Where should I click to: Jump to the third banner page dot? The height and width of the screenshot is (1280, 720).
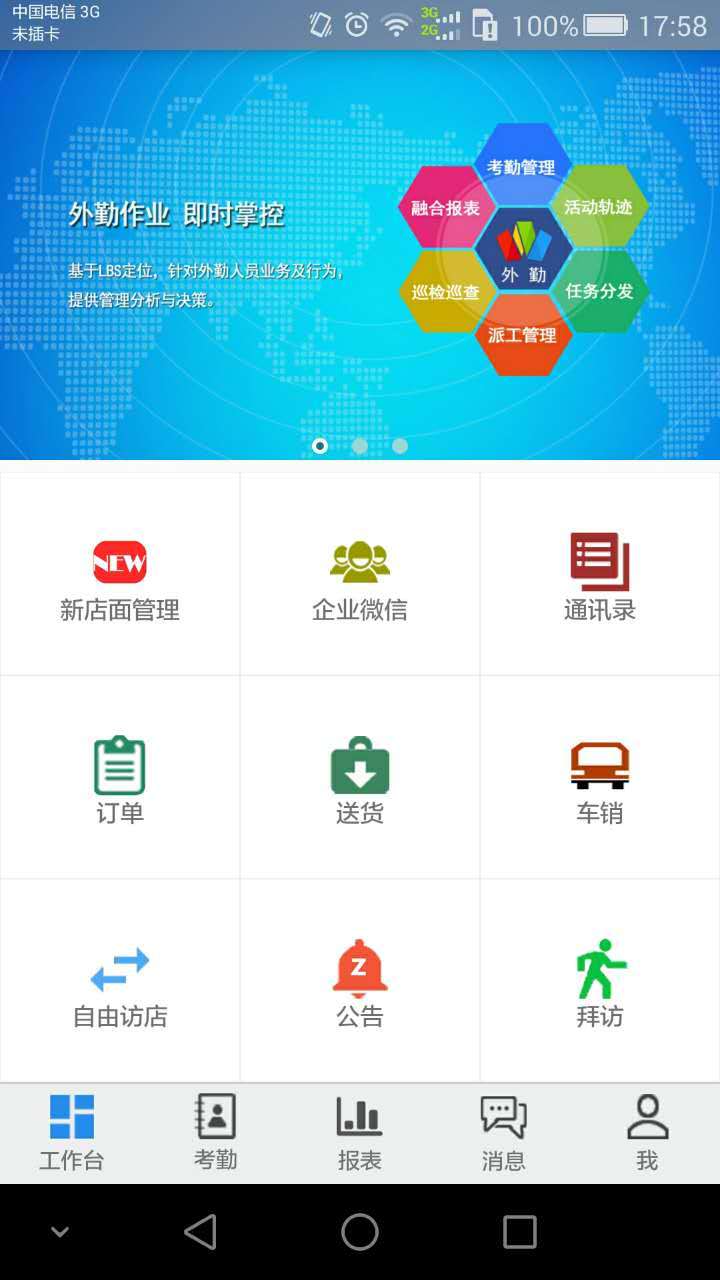[x=400, y=446]
